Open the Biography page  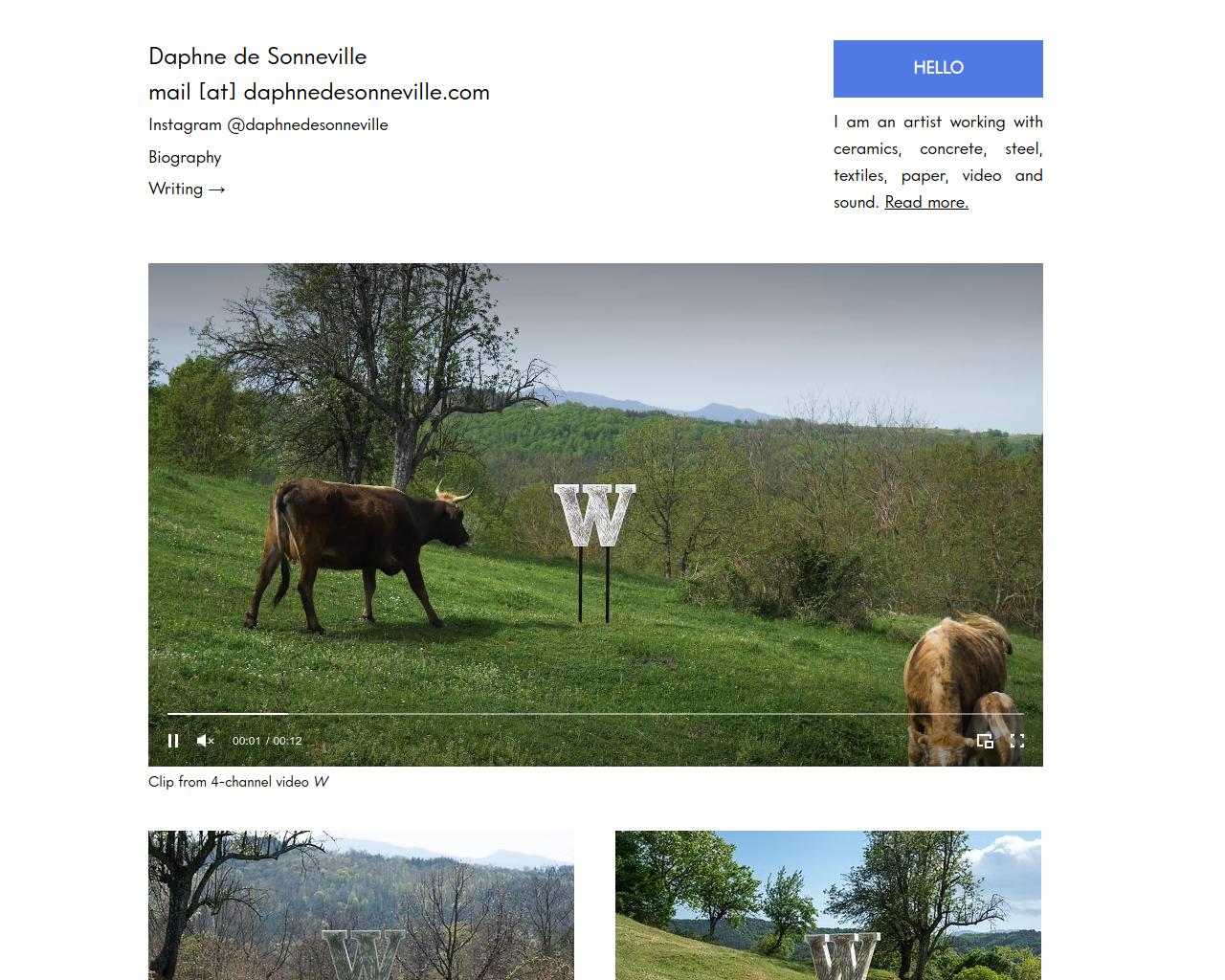[185, 157]
